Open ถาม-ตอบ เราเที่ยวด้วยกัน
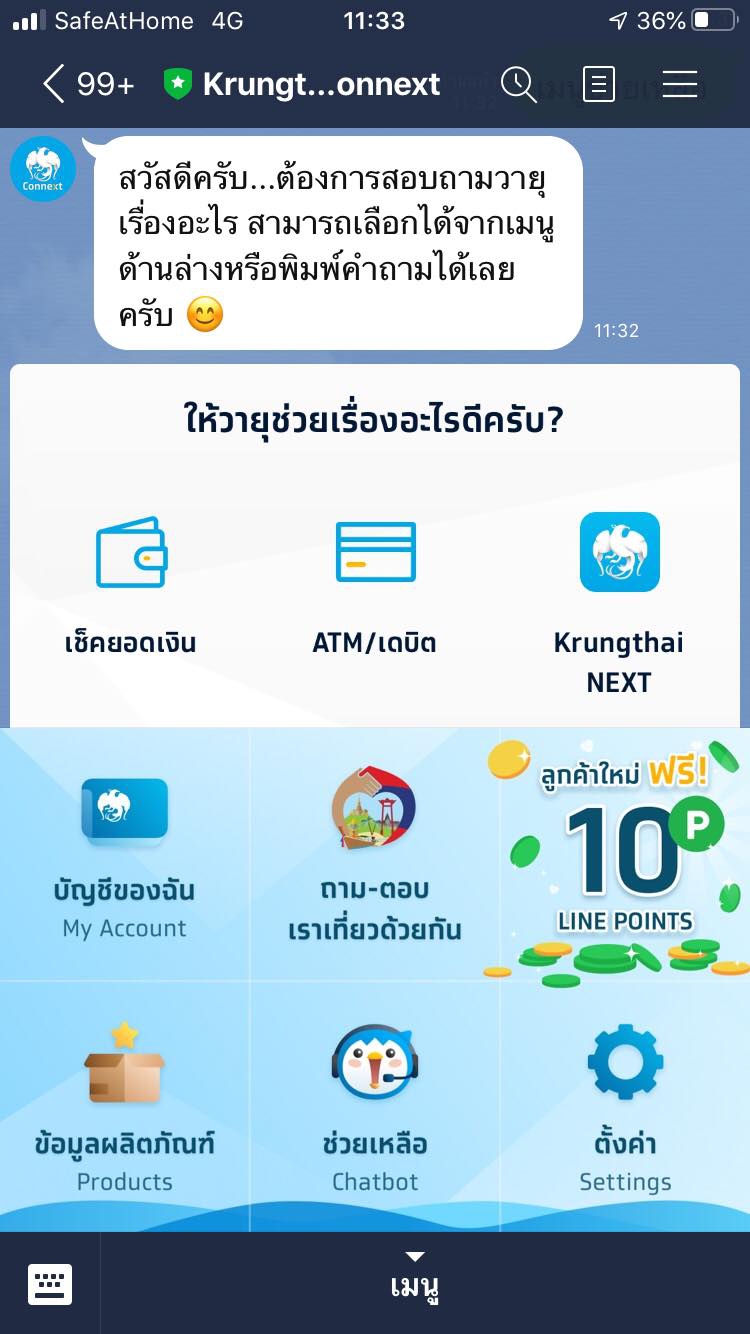 (x=375, y=855)
